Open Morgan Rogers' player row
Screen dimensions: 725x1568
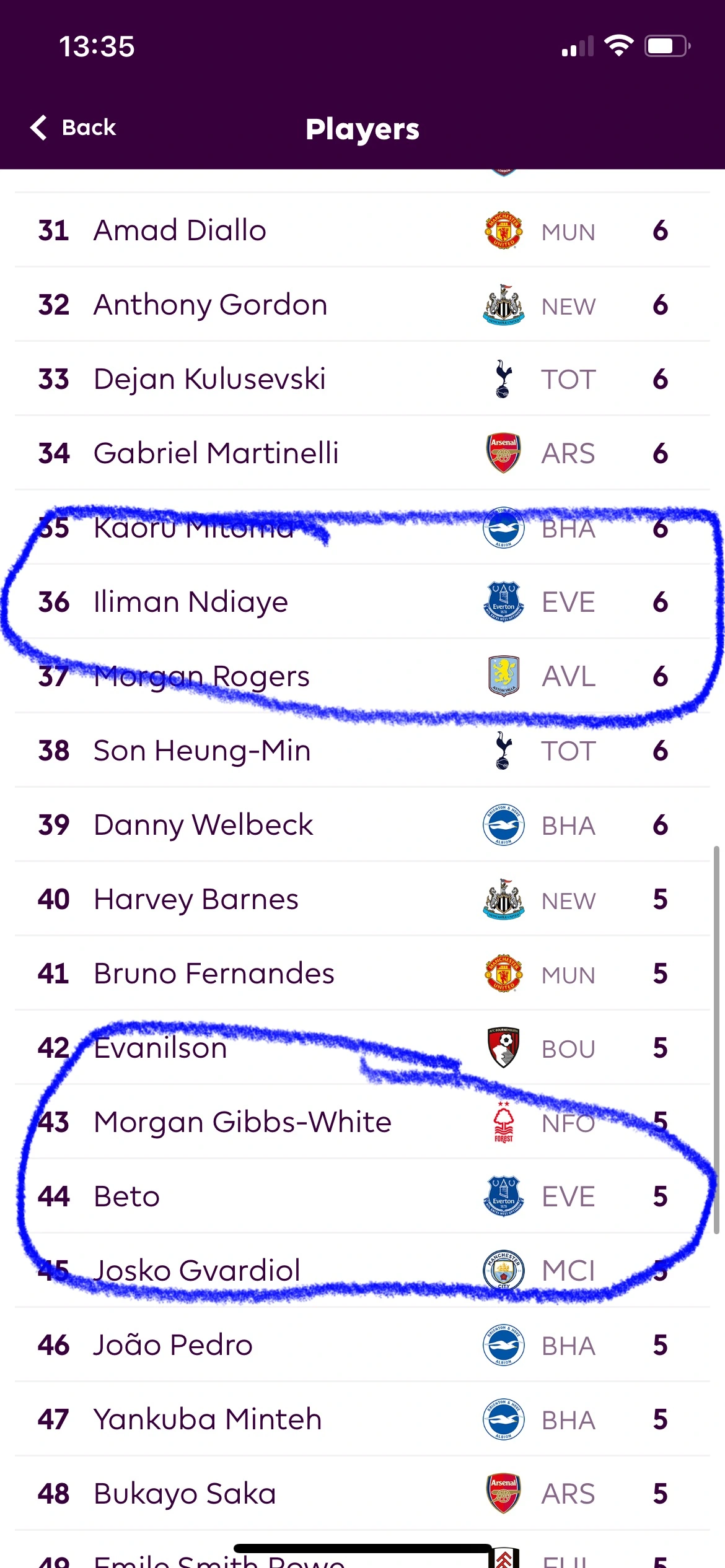click(201, 676)
